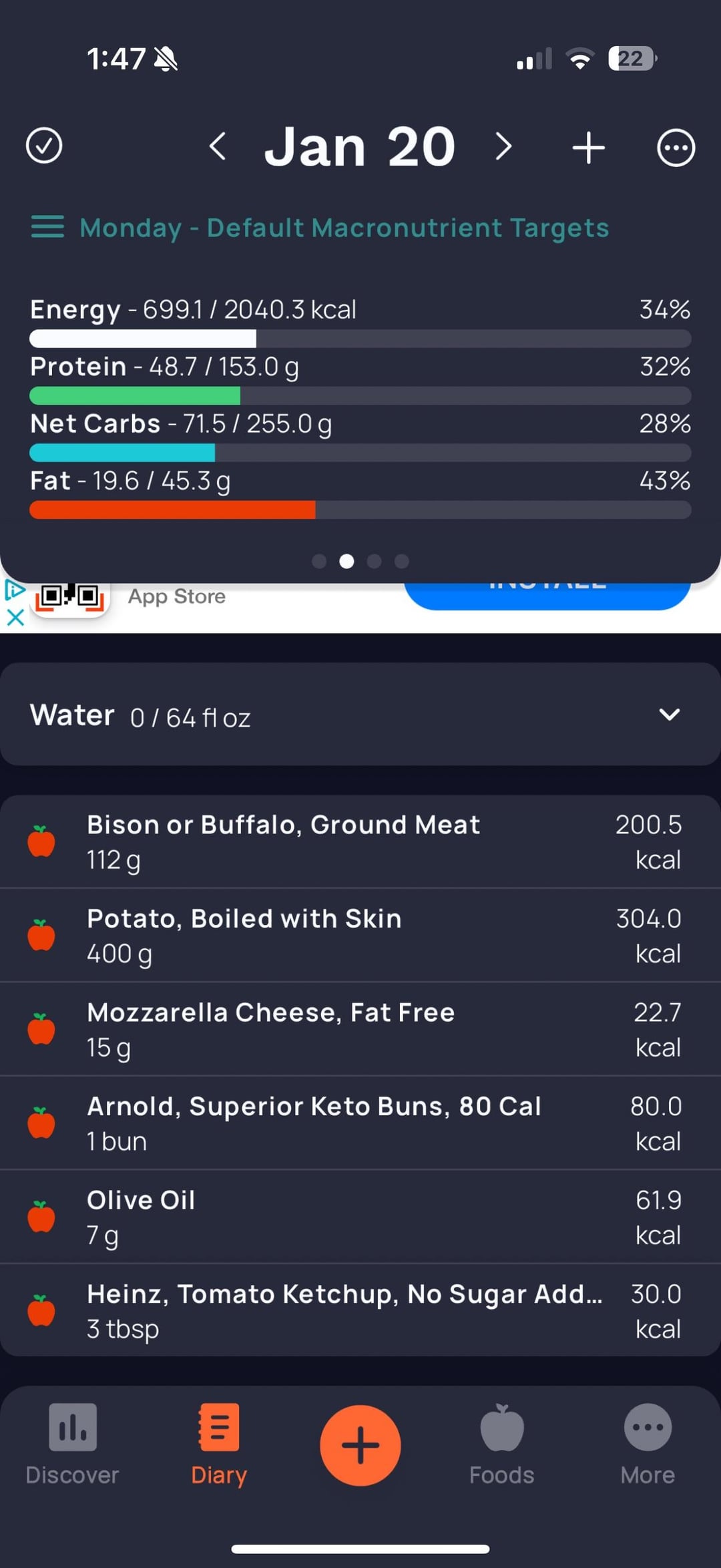Open Arnold Superior Keto Buns entry
The width and height of the screenshot is (721, 1568).
point(360,1123)
